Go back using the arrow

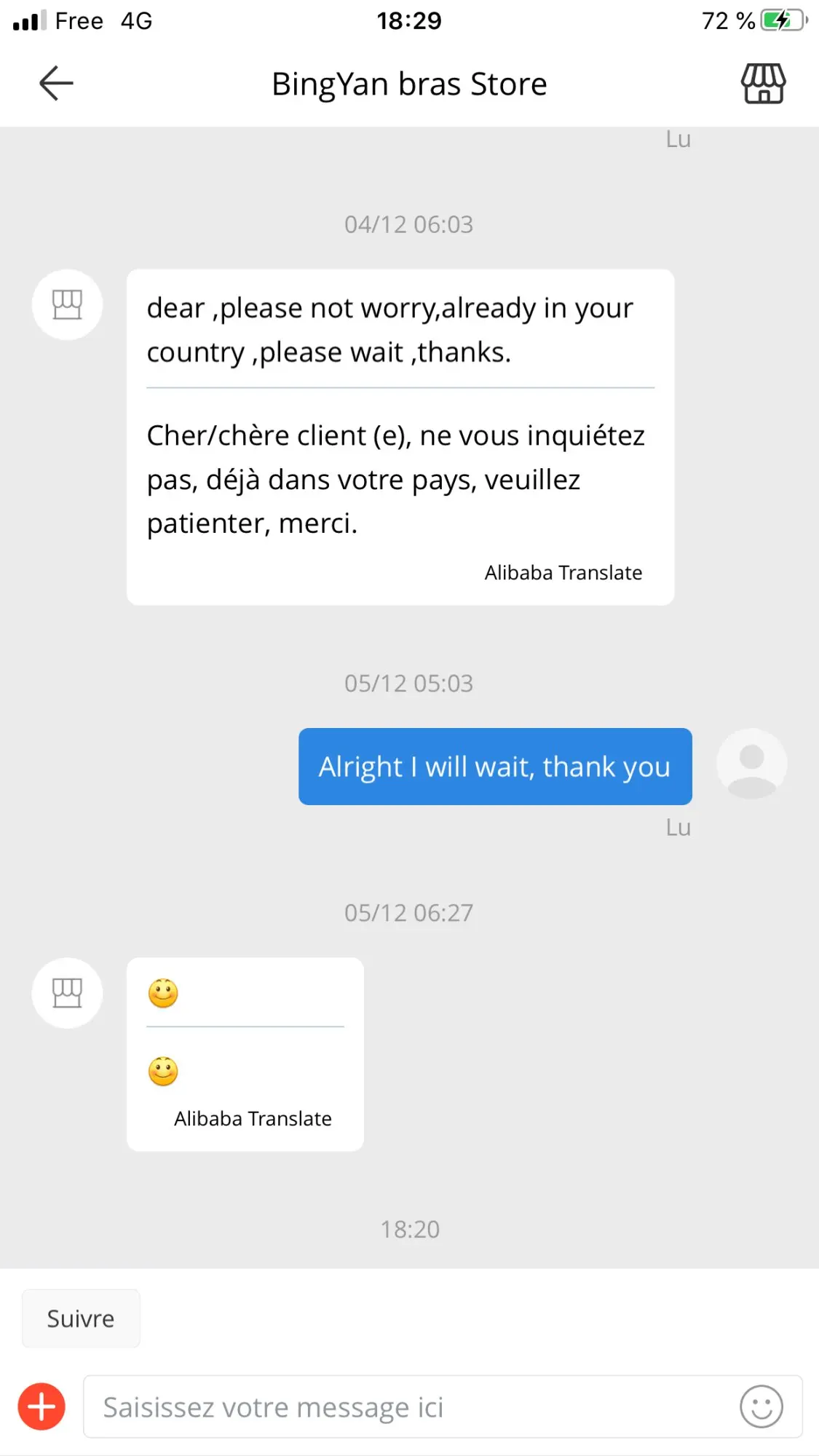(56, 83)
